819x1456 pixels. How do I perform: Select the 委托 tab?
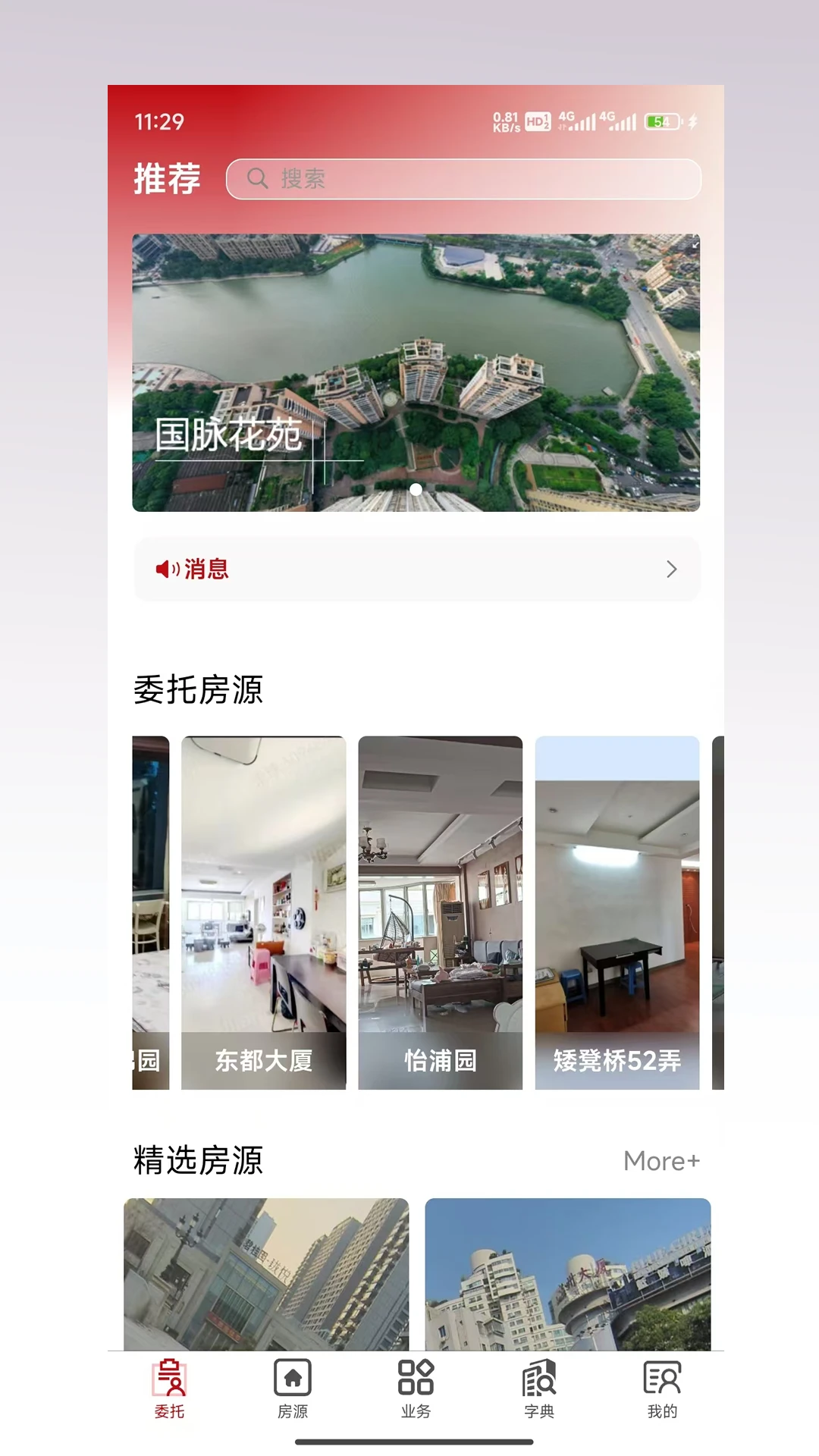click(169, 1389)
